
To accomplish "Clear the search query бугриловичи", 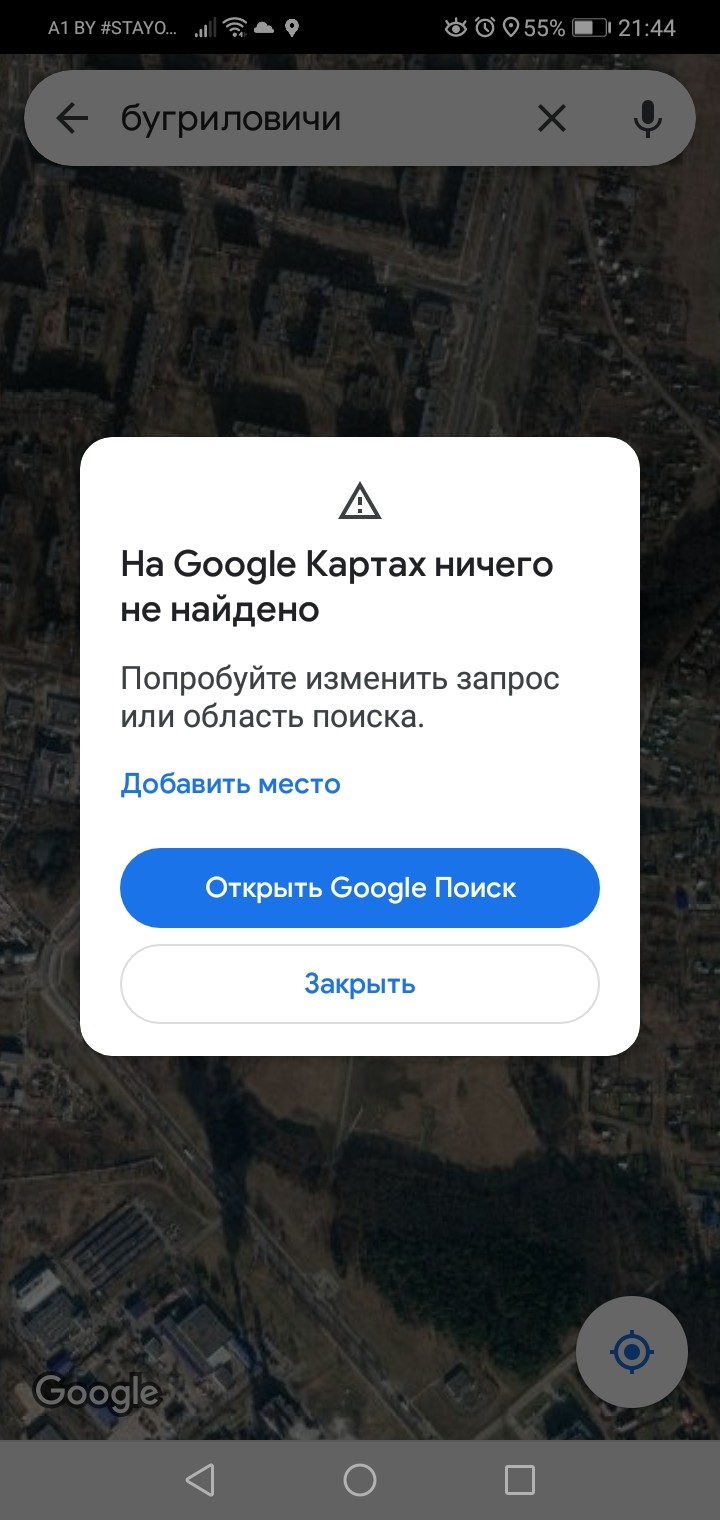I will tap(551, 119).
